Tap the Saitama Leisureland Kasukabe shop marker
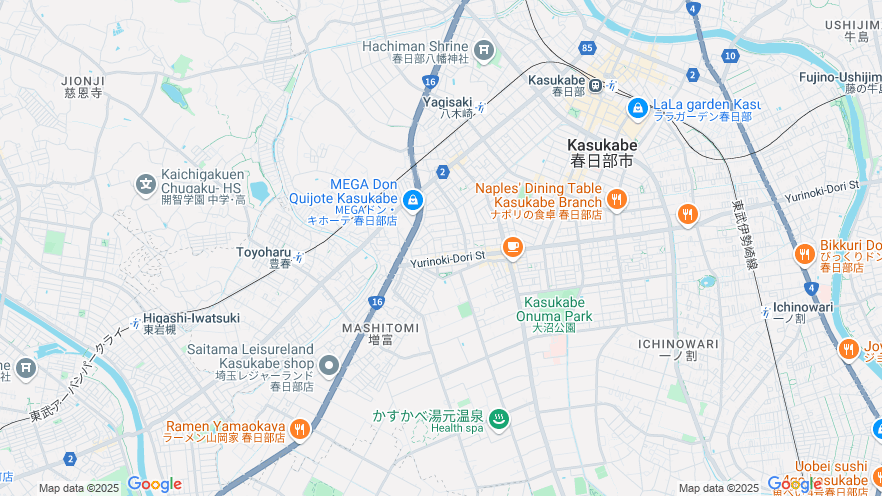This screenshot has height=496, width=882. (329, 365)
